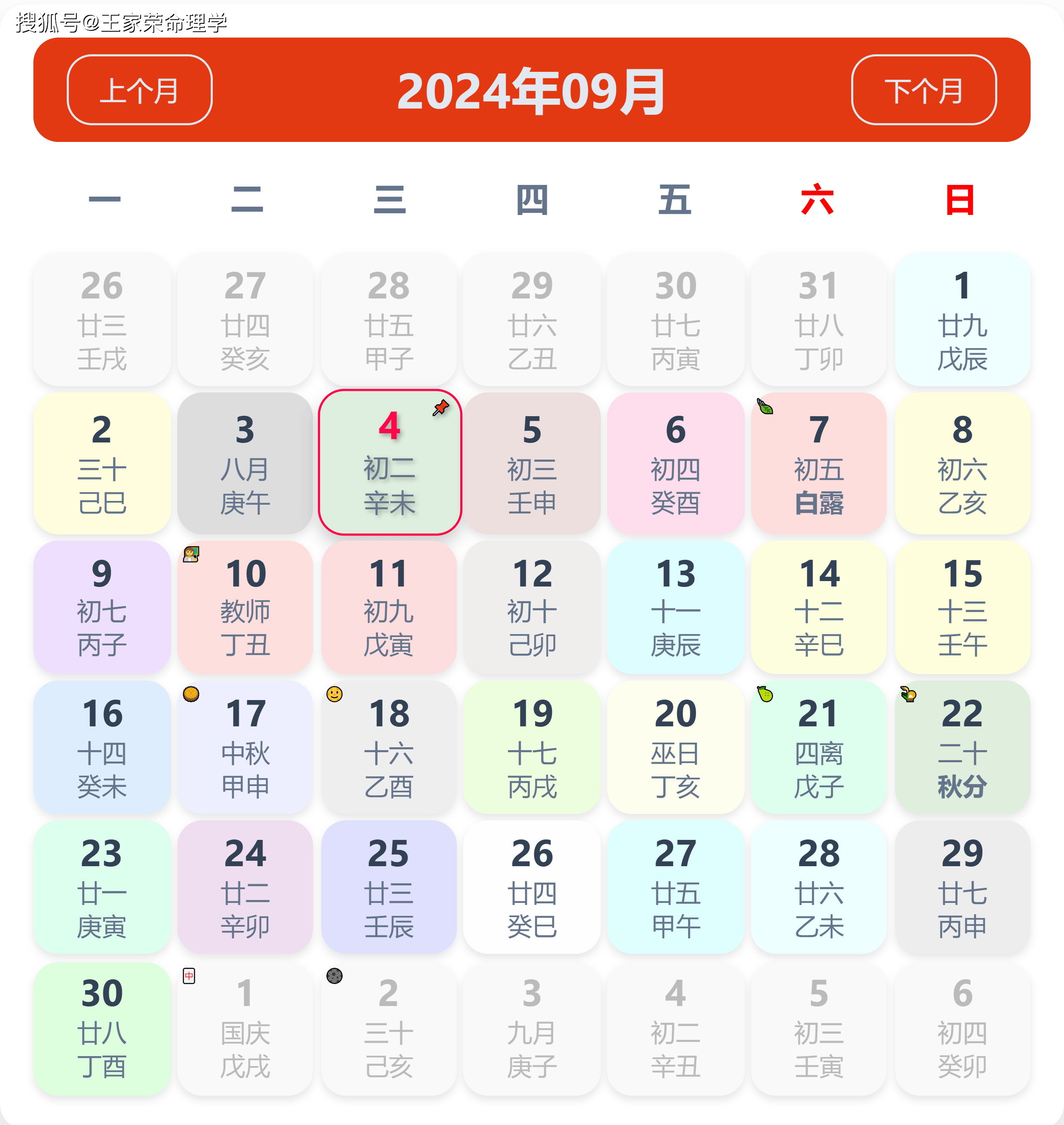The height and width of the screenshot is (1125, 1064).
Task: Select September 17, Mid-Autumn (中秋)
Action: coord(245,747)
